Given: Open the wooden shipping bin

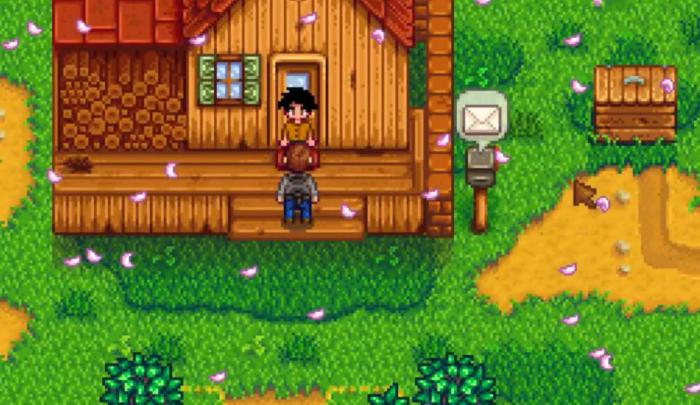Looking at the screenshot, I should 634,103.
